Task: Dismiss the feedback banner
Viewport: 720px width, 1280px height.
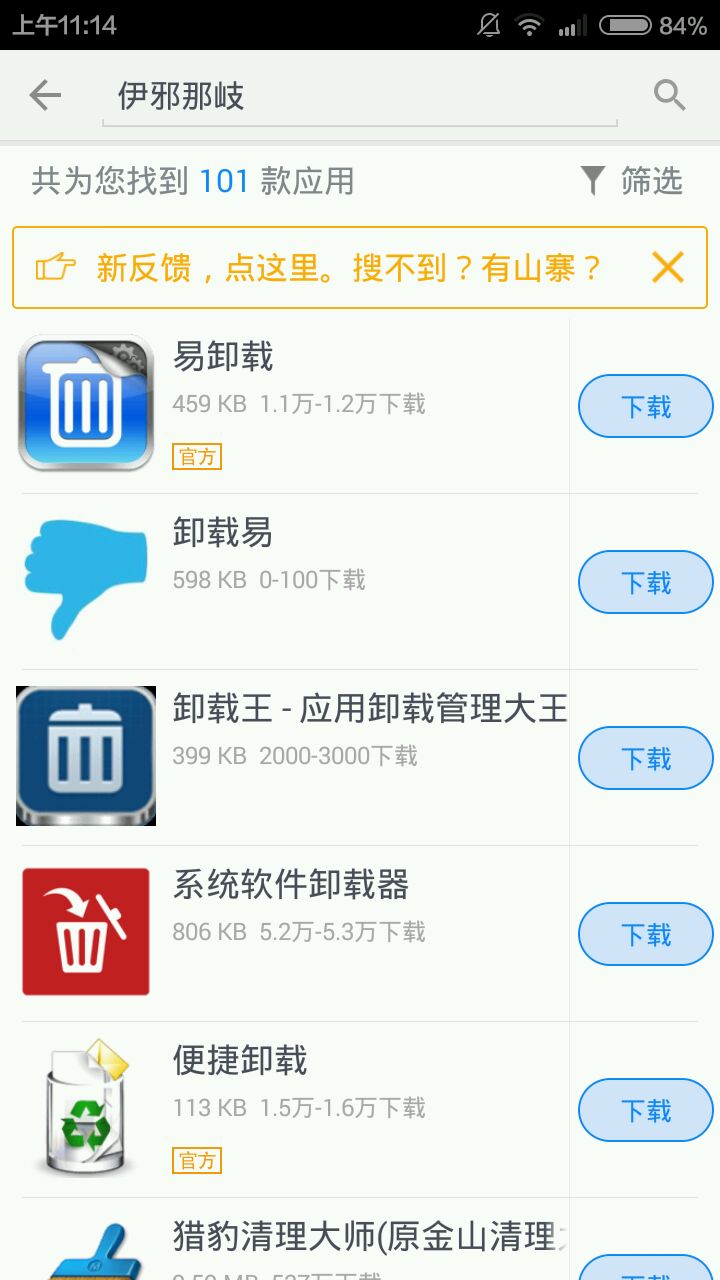Action: click(x=667, y=268)
